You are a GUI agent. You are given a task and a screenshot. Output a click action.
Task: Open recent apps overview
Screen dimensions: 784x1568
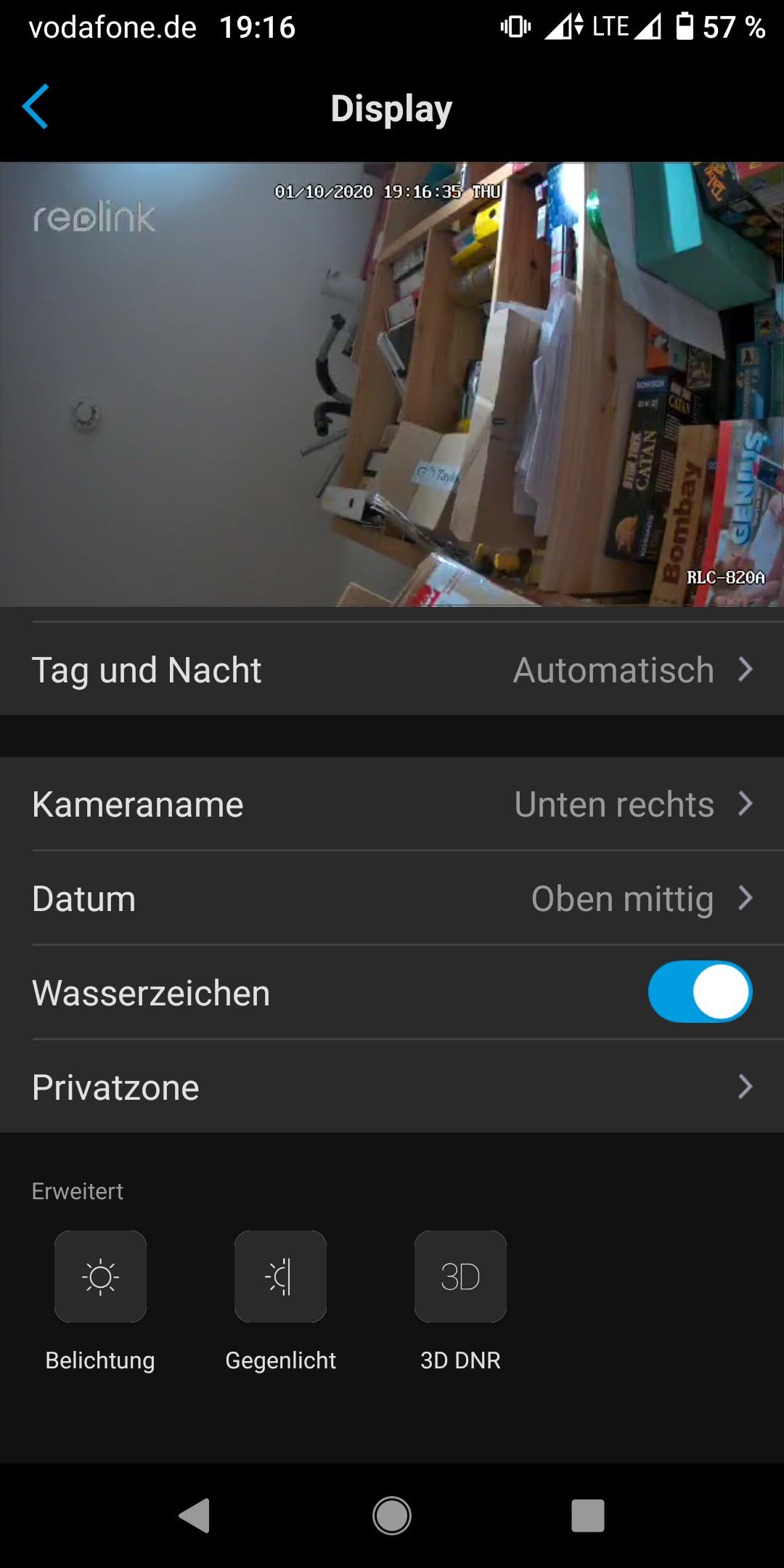point(587,1516)
